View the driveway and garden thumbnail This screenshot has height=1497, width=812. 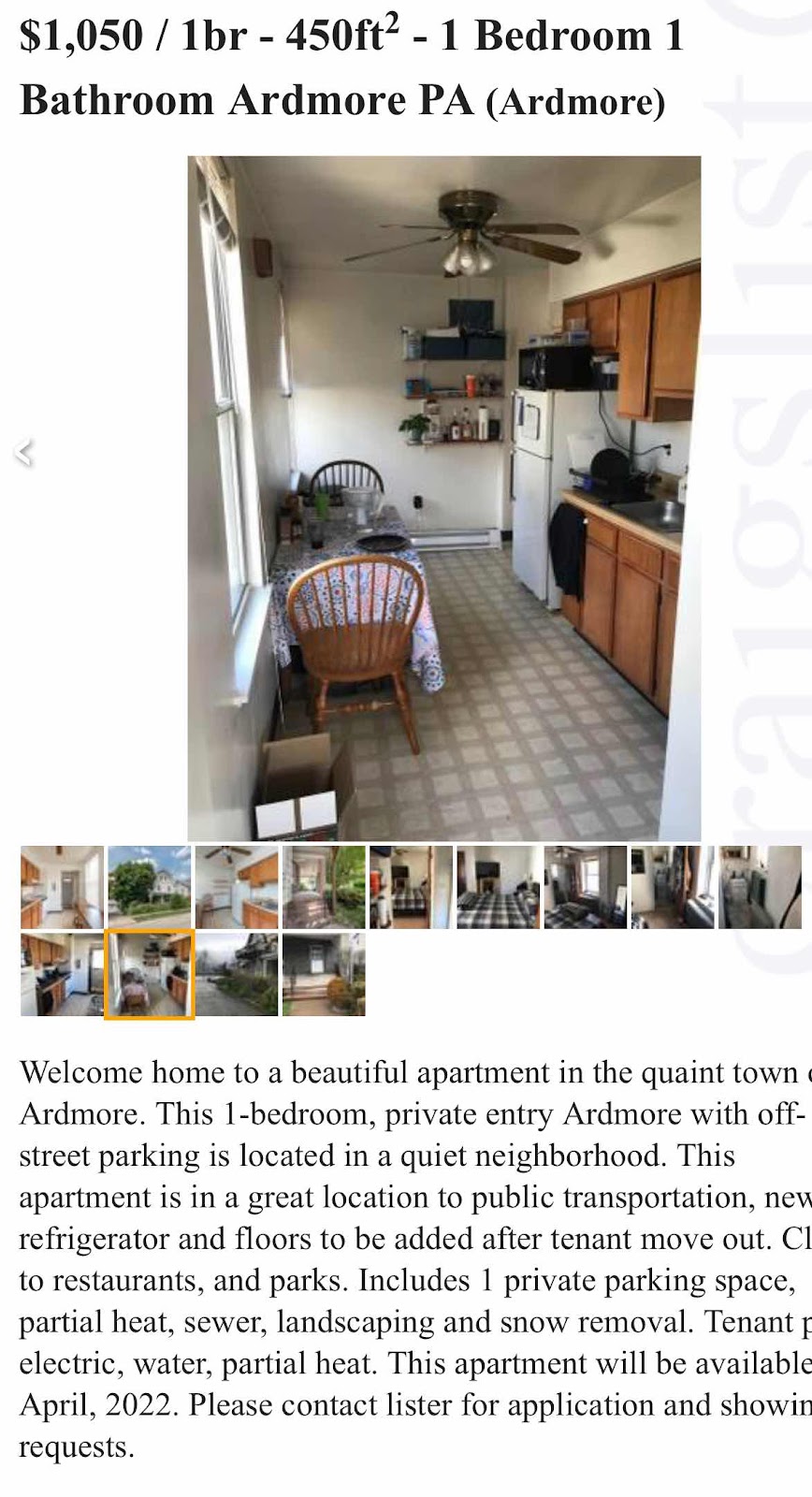(x=236, y=974)
